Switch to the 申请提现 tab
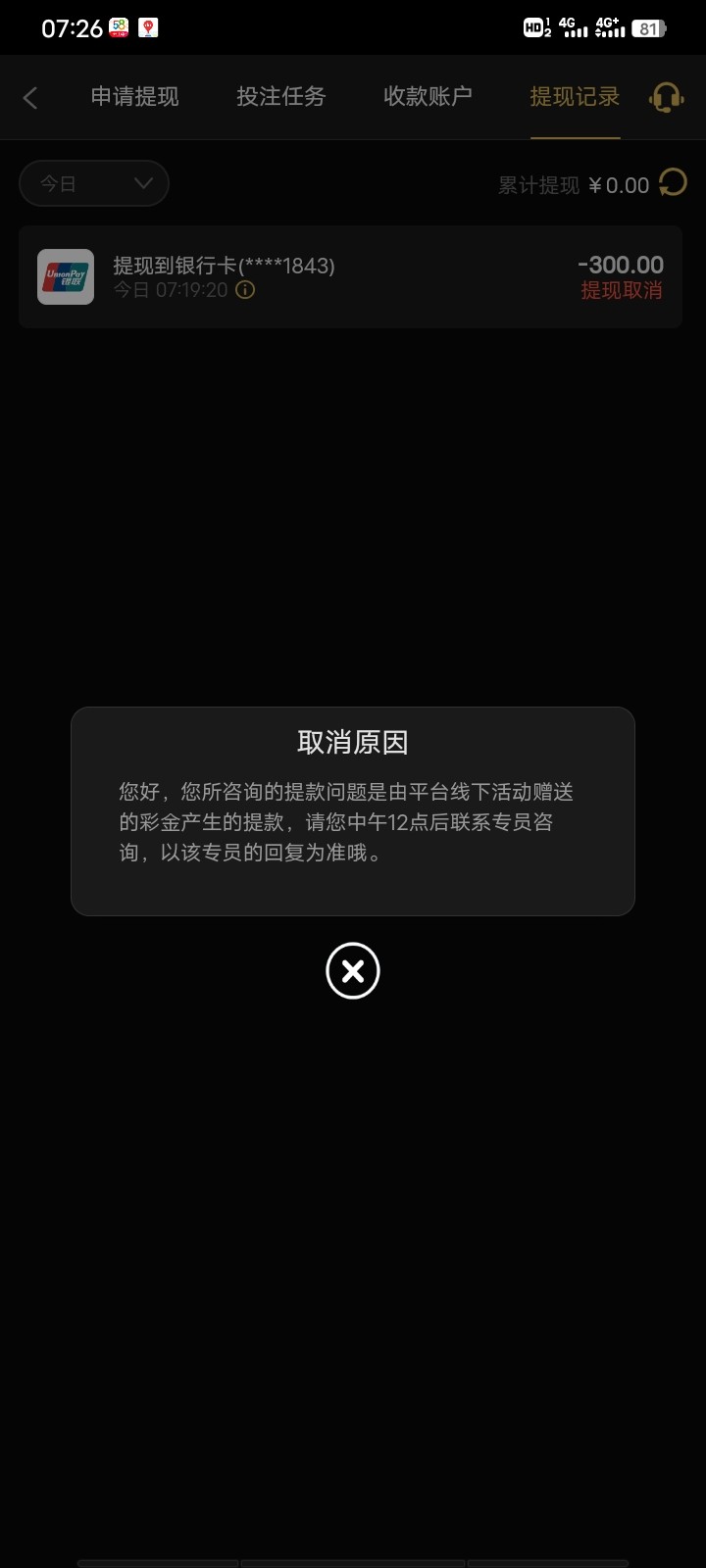 (x=134, y=97)
